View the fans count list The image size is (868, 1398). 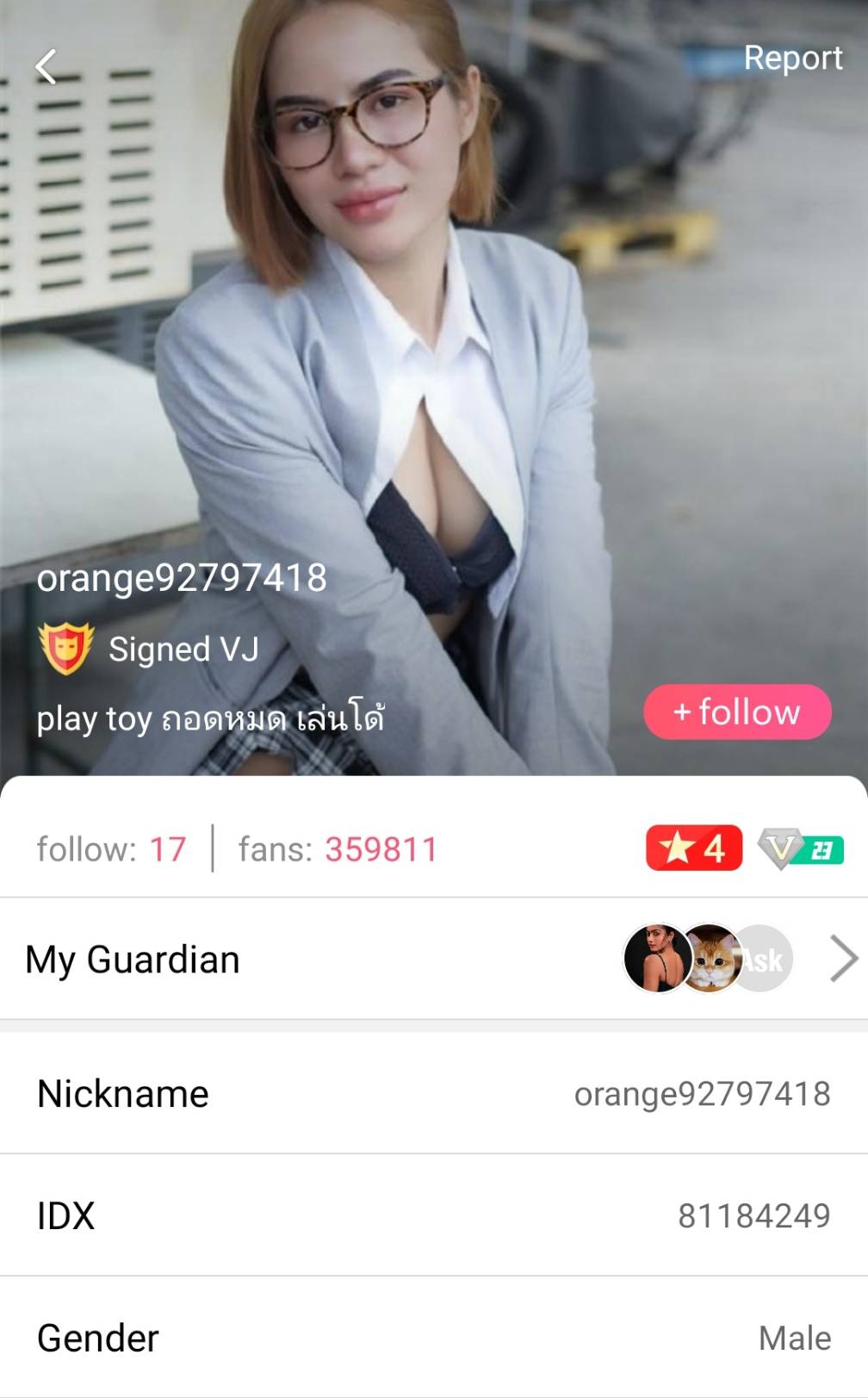coord(338,849)
